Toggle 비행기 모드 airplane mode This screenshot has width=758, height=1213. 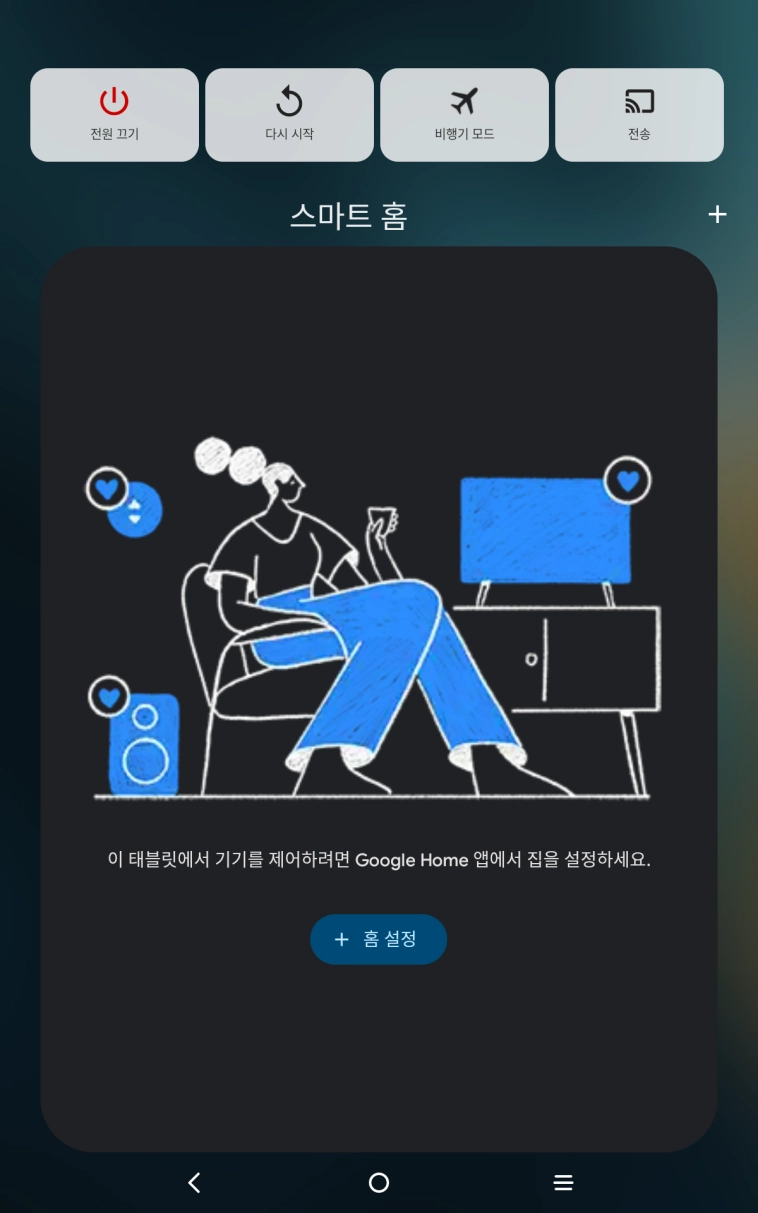464,115
